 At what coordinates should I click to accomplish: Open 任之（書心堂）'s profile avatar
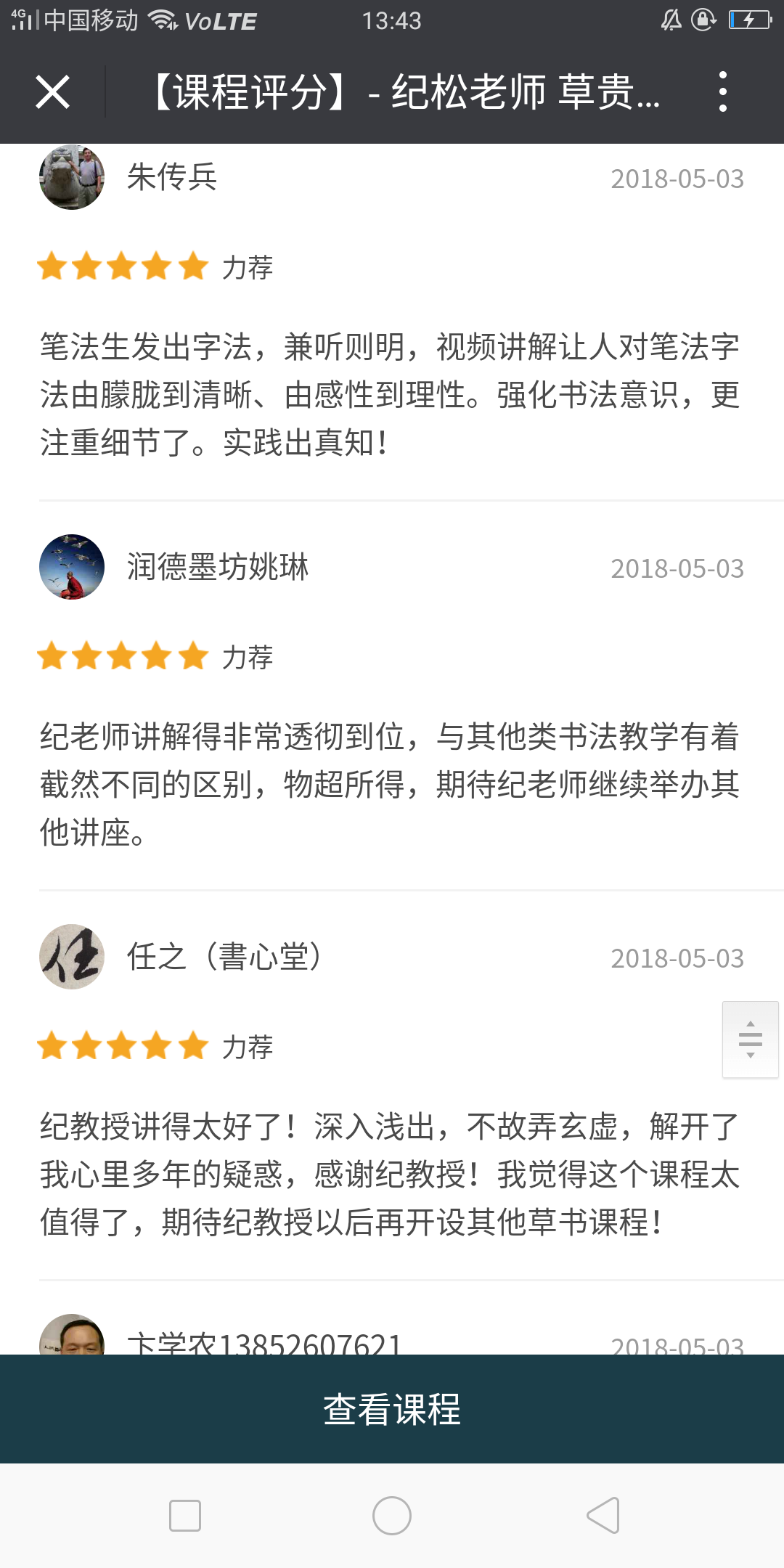coord(72,957)
